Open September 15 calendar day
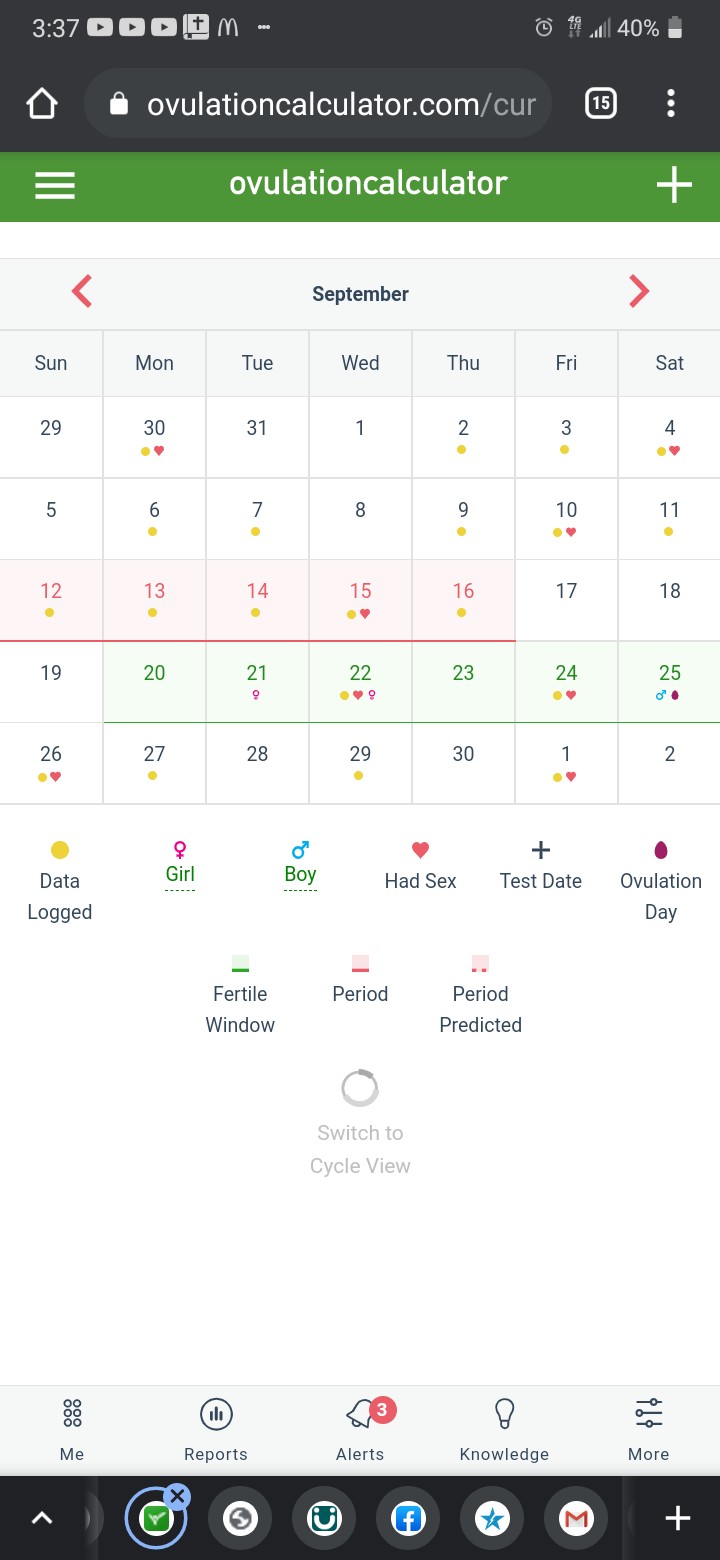720x1560 pixels. click(360, 600)
